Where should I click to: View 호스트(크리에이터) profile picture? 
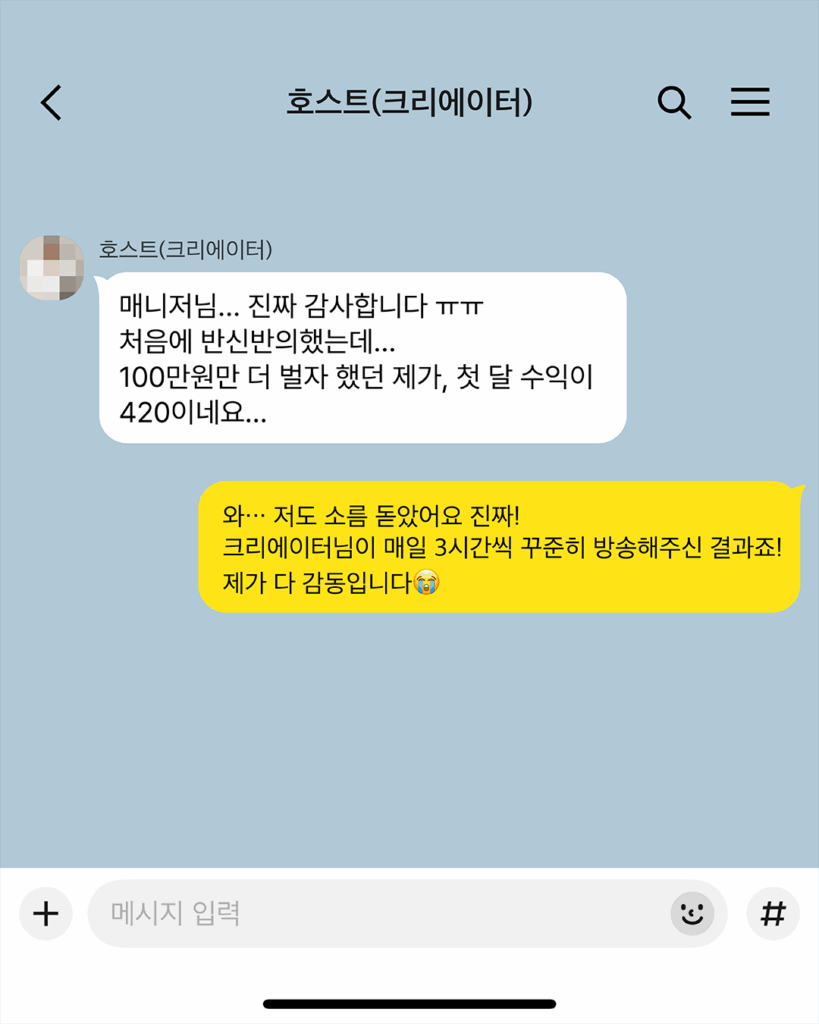click(x=52, y=268)
